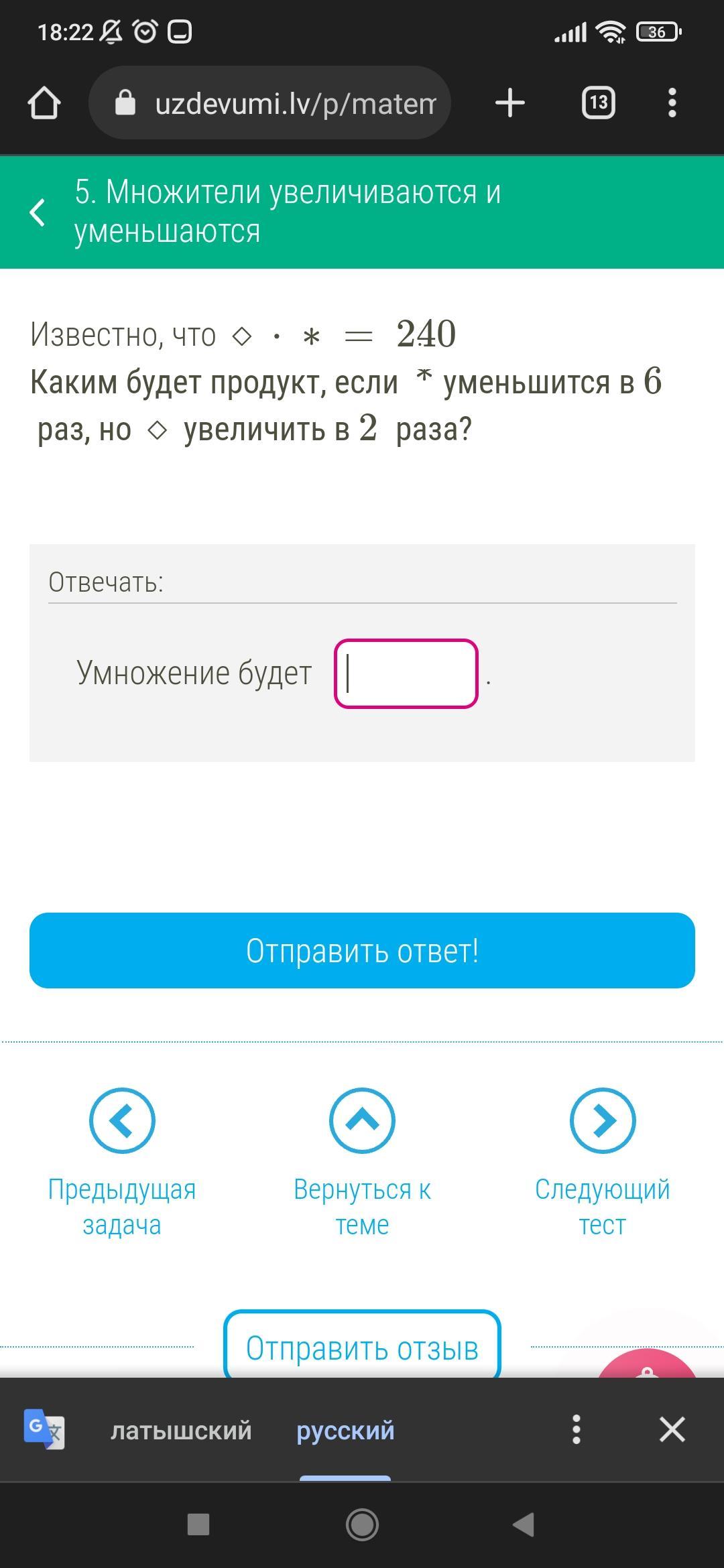Close the translate bar
Image resolution: width=724 pixels, height=1568 pixels.
pyautogui.click(x=672, y=1429)
